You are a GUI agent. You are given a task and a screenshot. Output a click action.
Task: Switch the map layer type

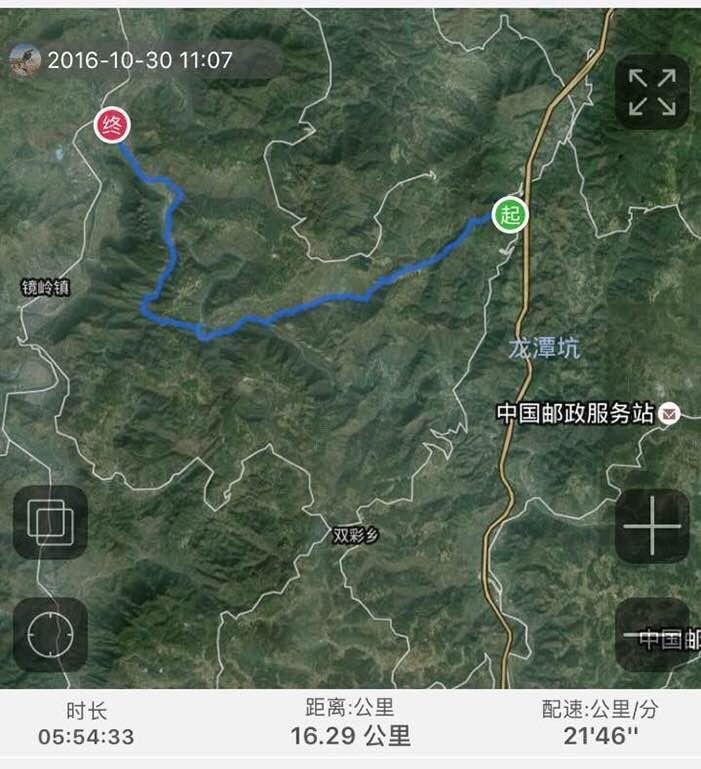(x=50, y=522)
